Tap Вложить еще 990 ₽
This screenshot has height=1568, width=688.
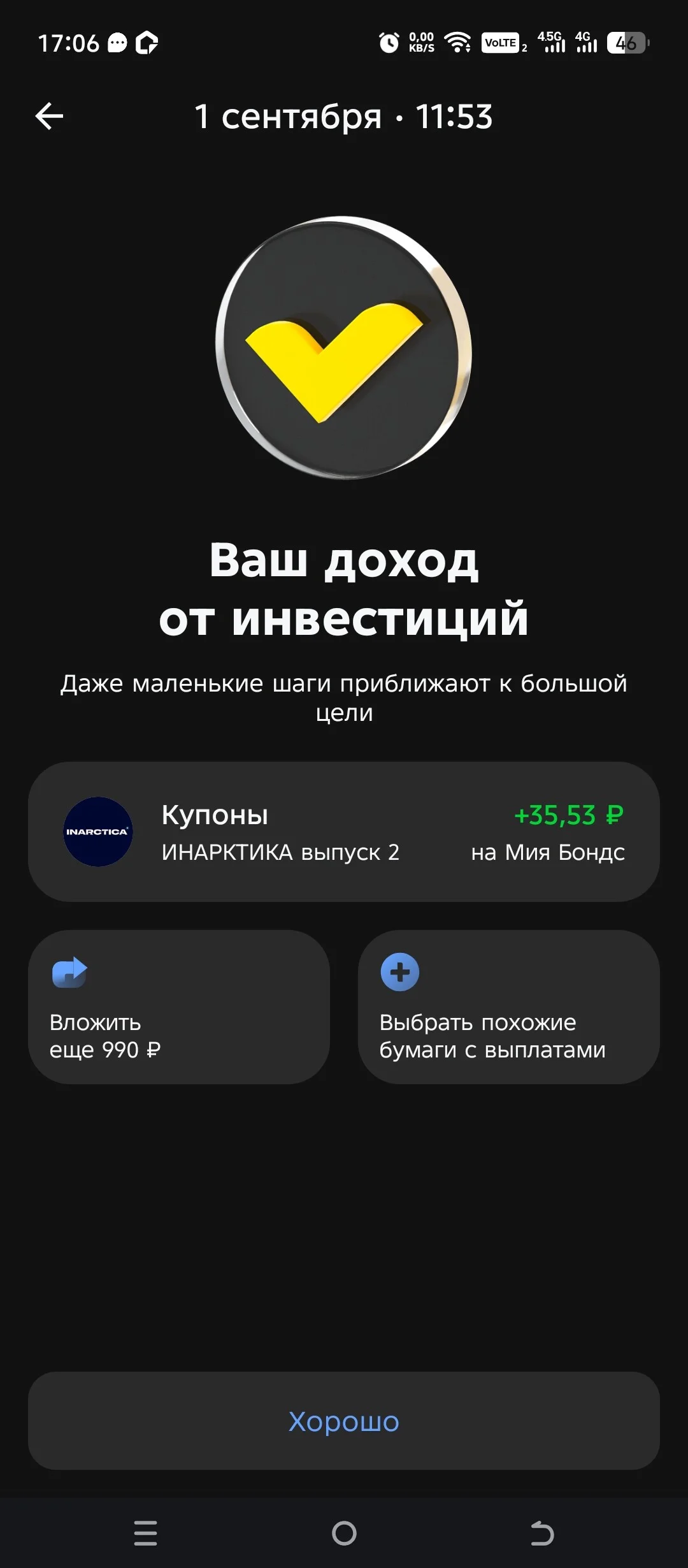179,1007
